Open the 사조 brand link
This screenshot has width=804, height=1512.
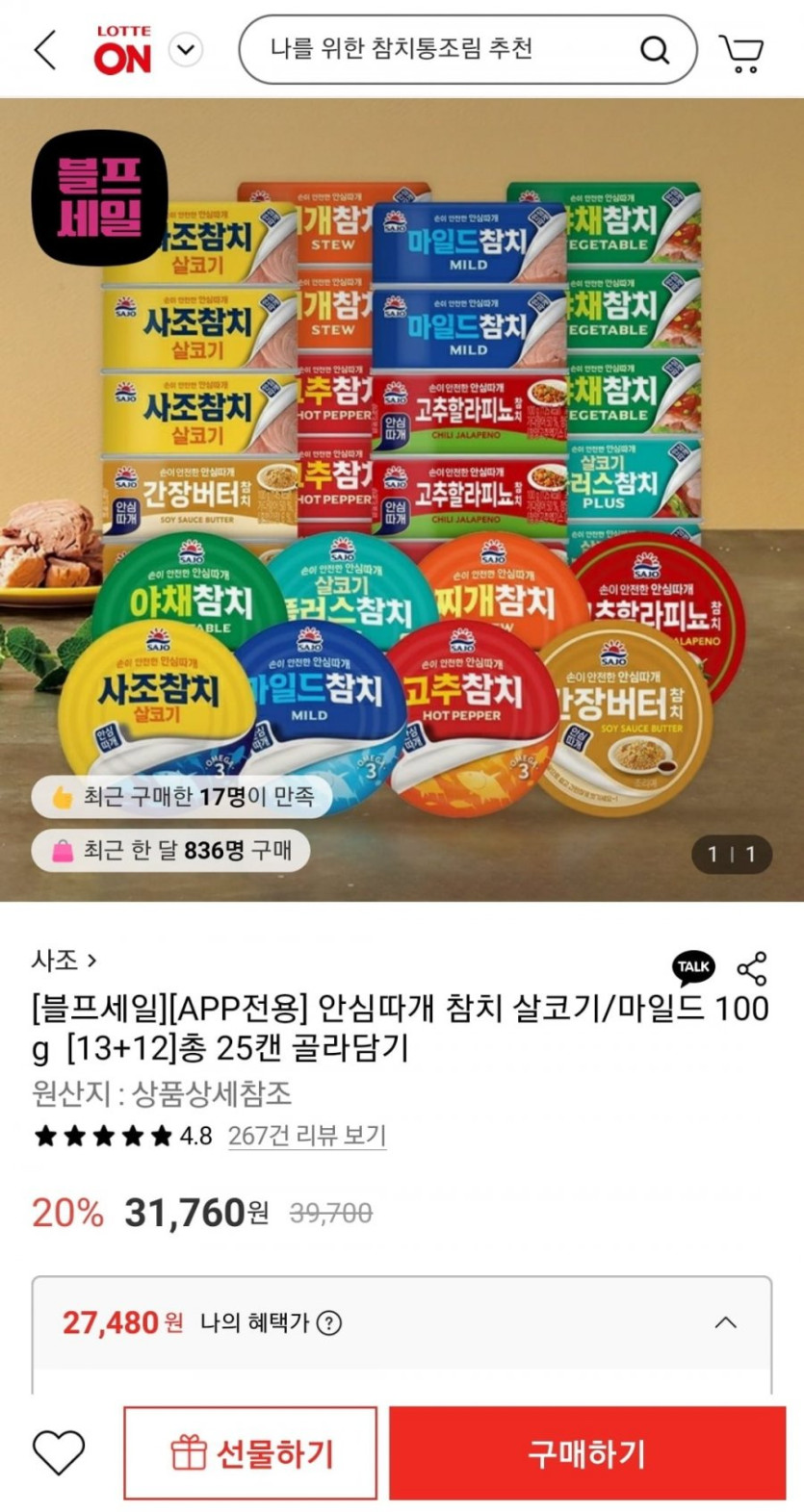tap(64, 960)
